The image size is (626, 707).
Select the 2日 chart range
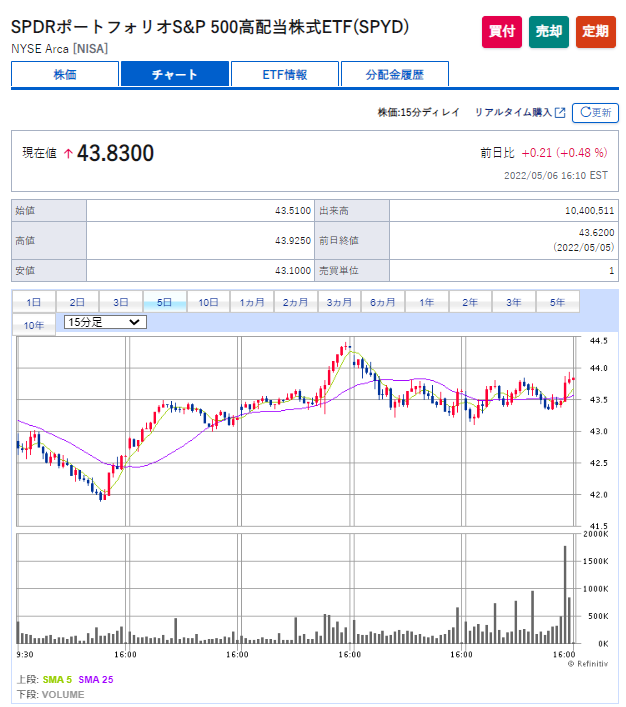pyautogui.click(x=77, y=302)
